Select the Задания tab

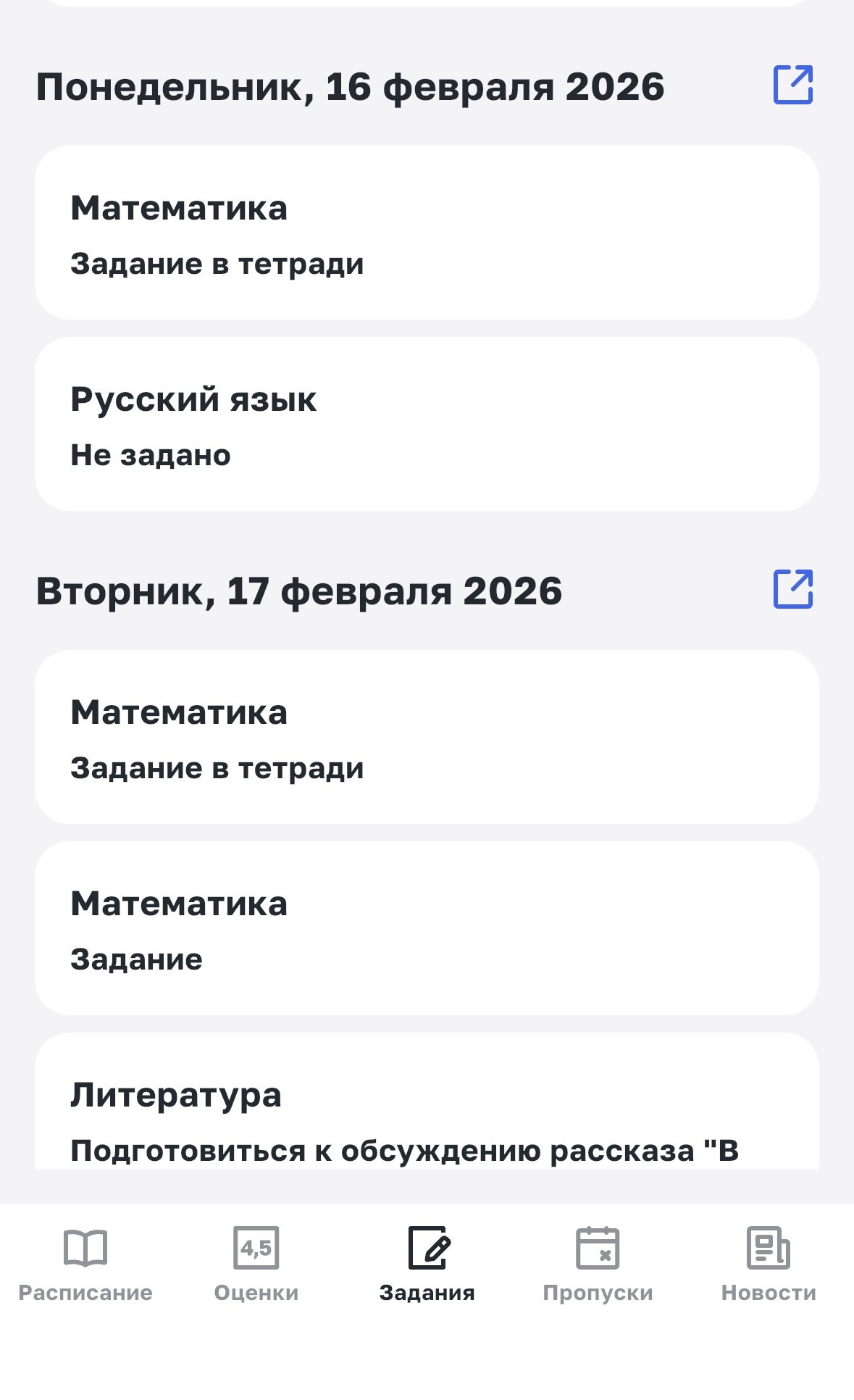tap(427, 1264)
